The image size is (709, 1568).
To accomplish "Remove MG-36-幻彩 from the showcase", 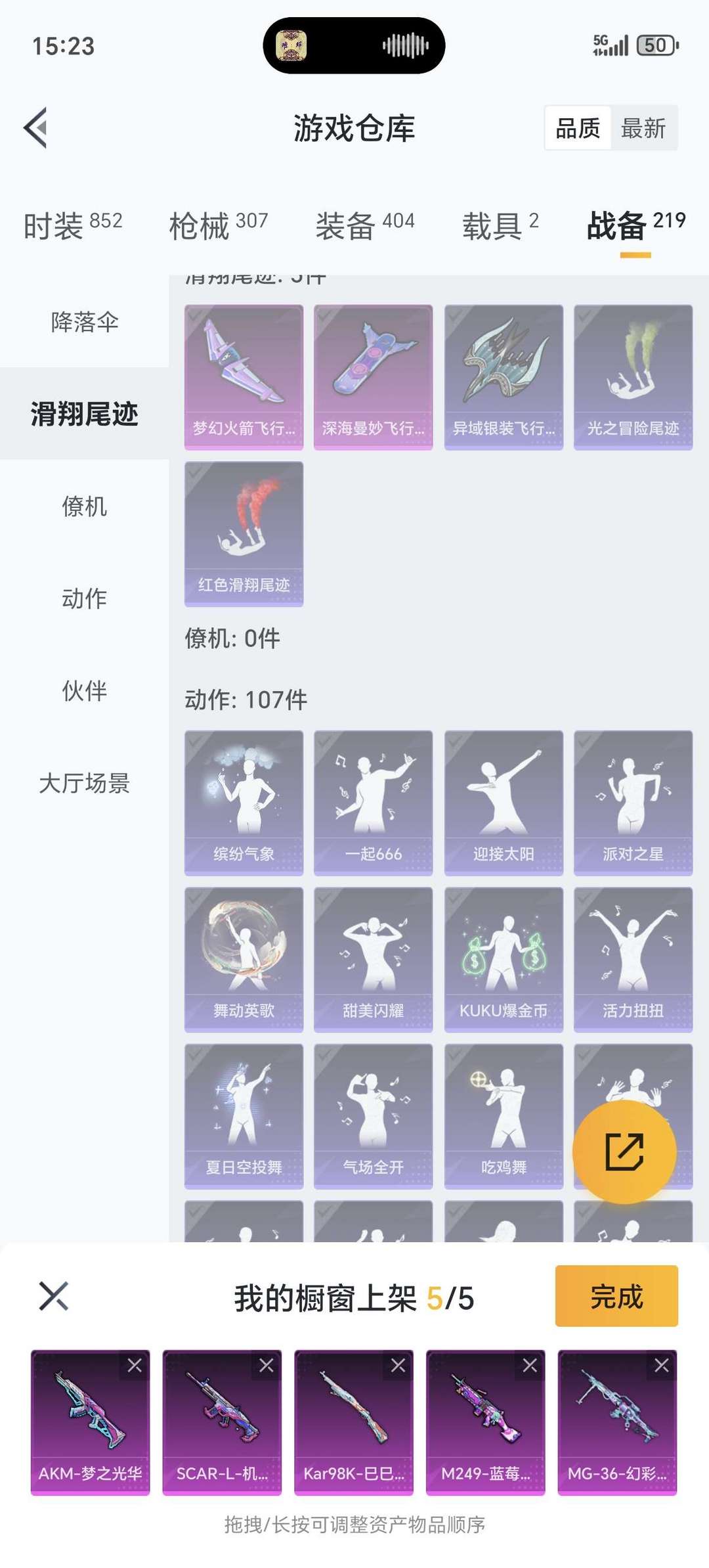I will (x=662, y=1366).
